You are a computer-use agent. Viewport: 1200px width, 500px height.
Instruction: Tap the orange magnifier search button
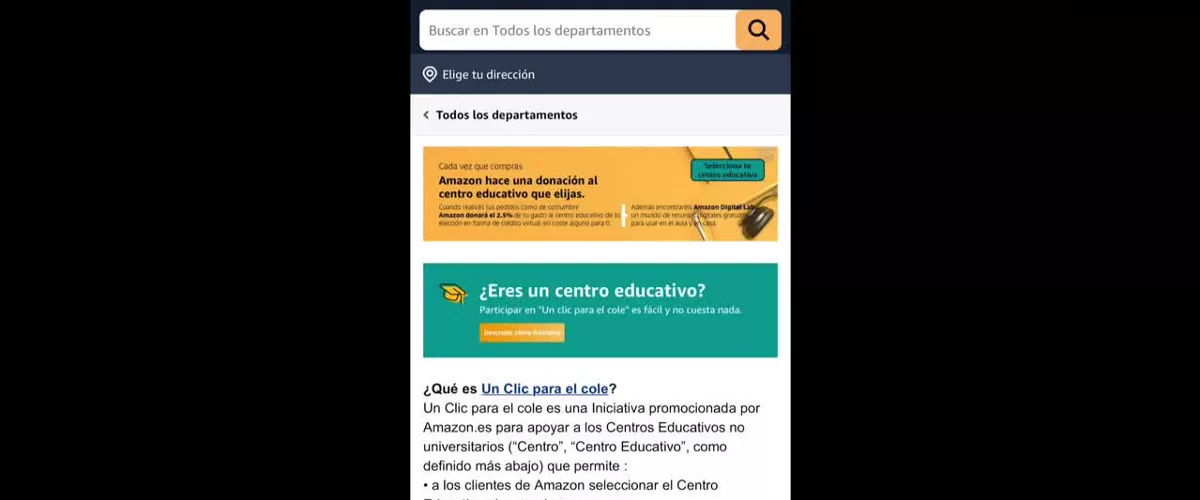coord(758,30)
